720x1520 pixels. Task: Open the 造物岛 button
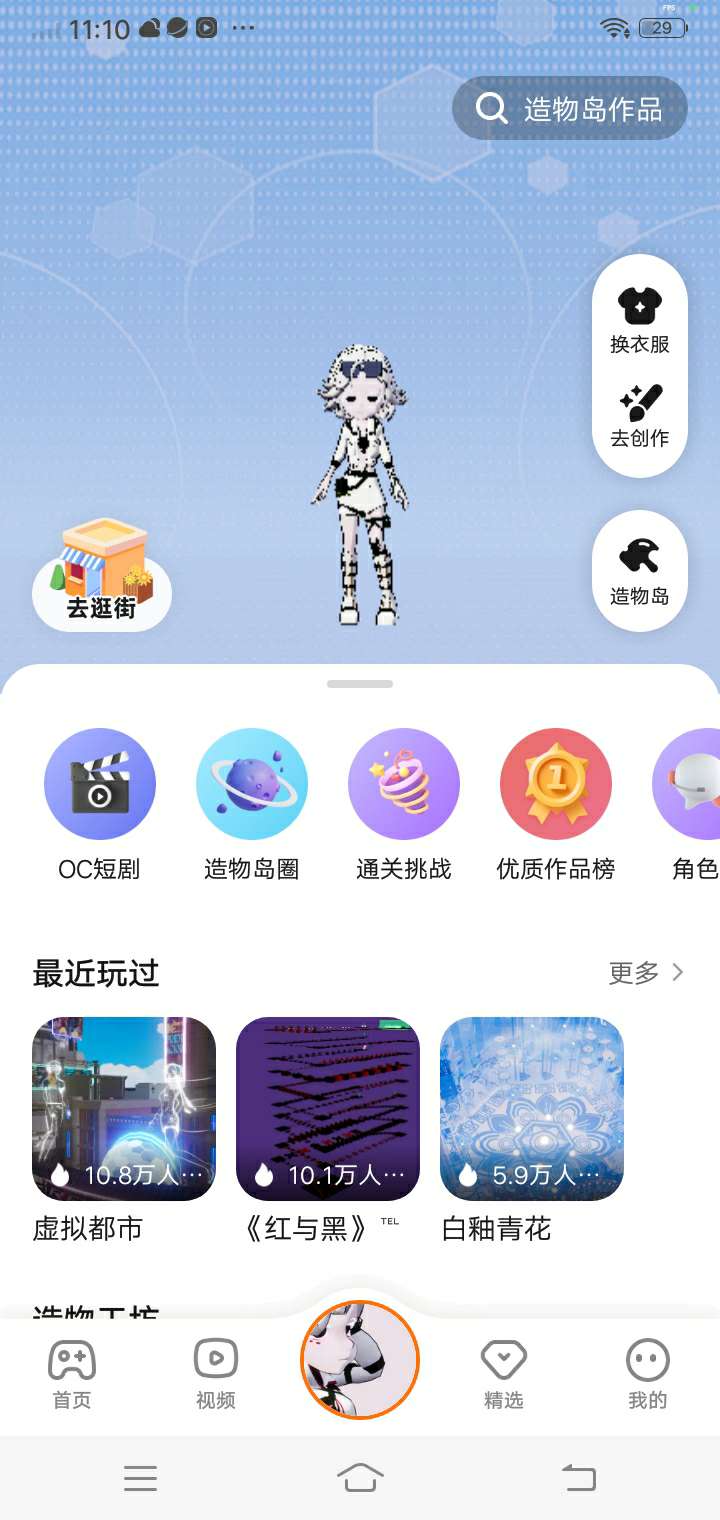[x=640, y=571]
